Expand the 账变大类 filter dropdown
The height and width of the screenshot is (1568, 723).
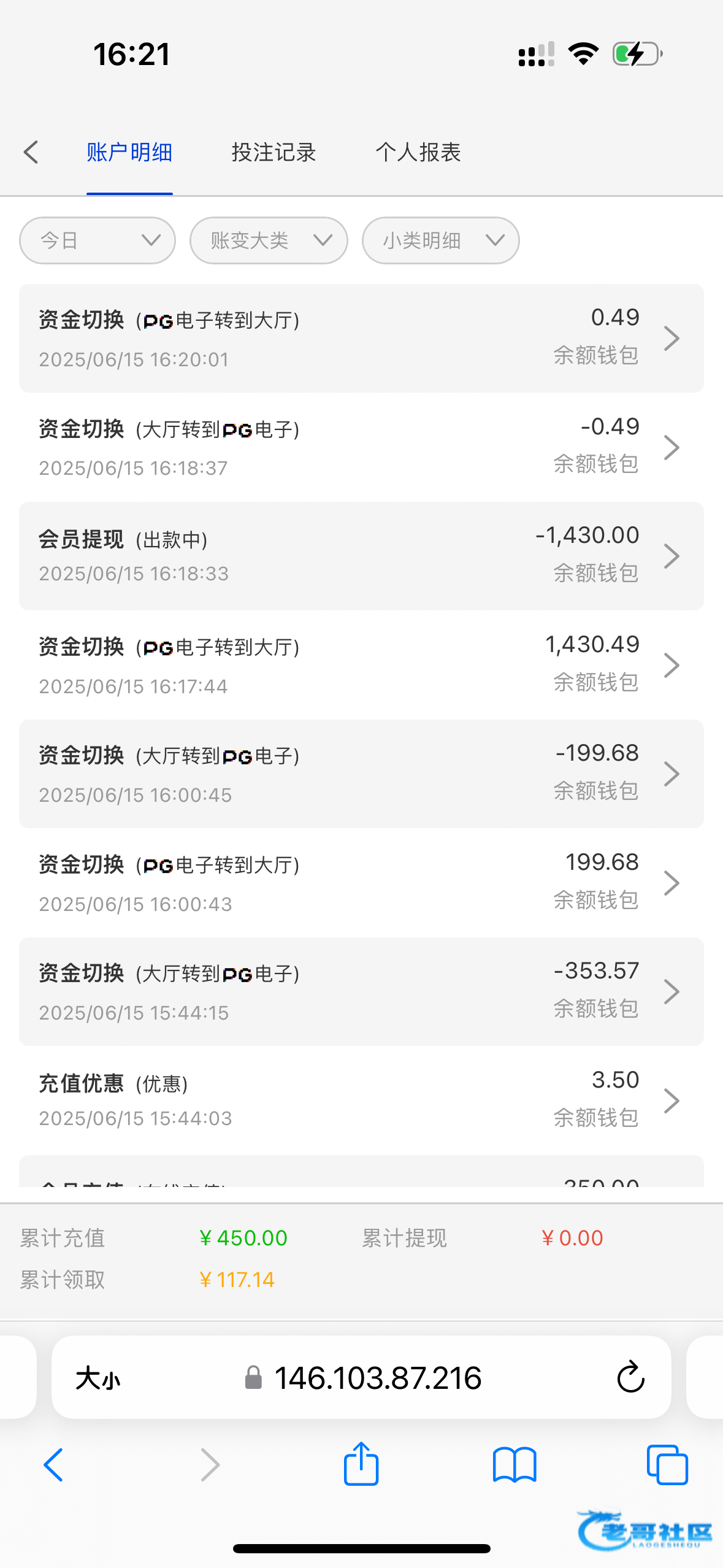pos(269,240)
